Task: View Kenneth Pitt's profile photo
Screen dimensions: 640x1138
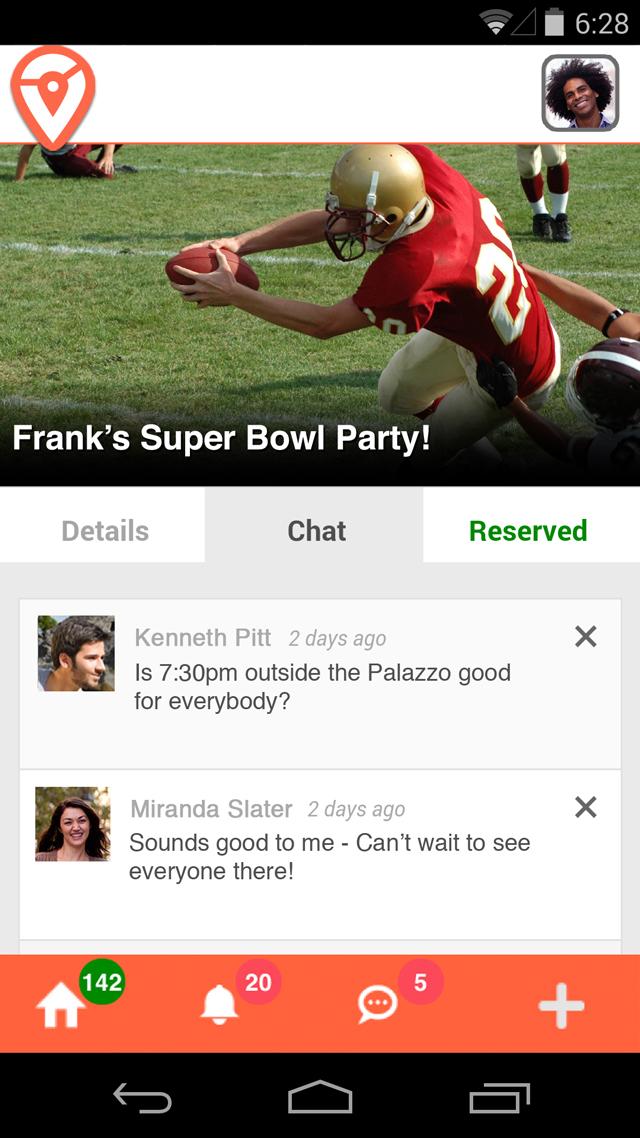Action: pos(76,653)
